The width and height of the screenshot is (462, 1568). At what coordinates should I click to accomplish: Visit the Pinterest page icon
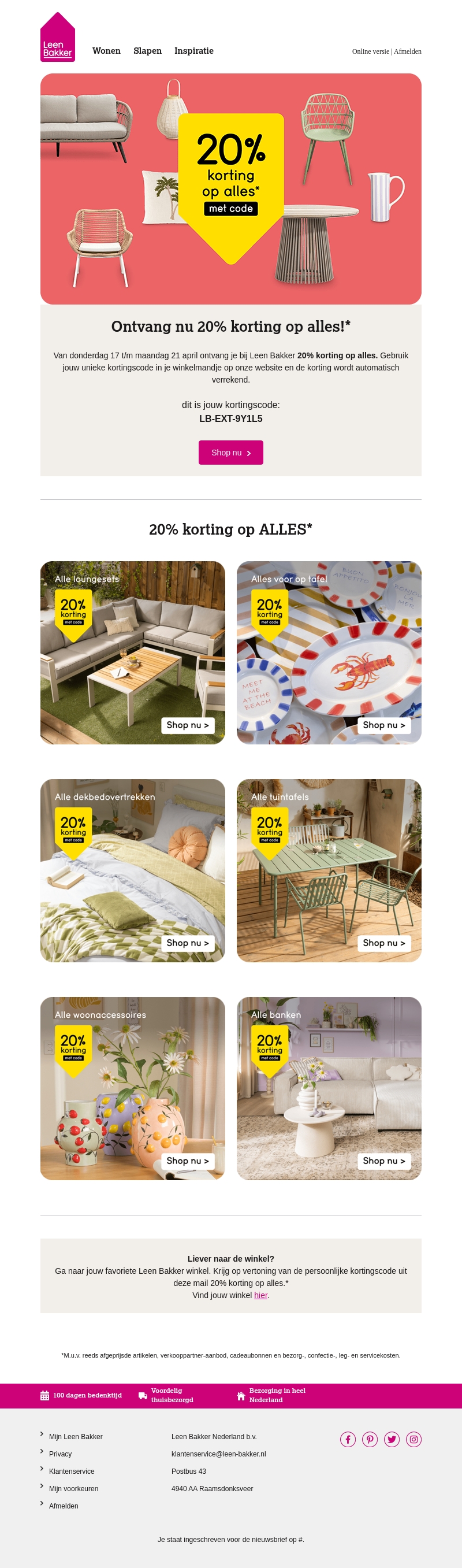pyautogui.click(x=370, y=1439)
